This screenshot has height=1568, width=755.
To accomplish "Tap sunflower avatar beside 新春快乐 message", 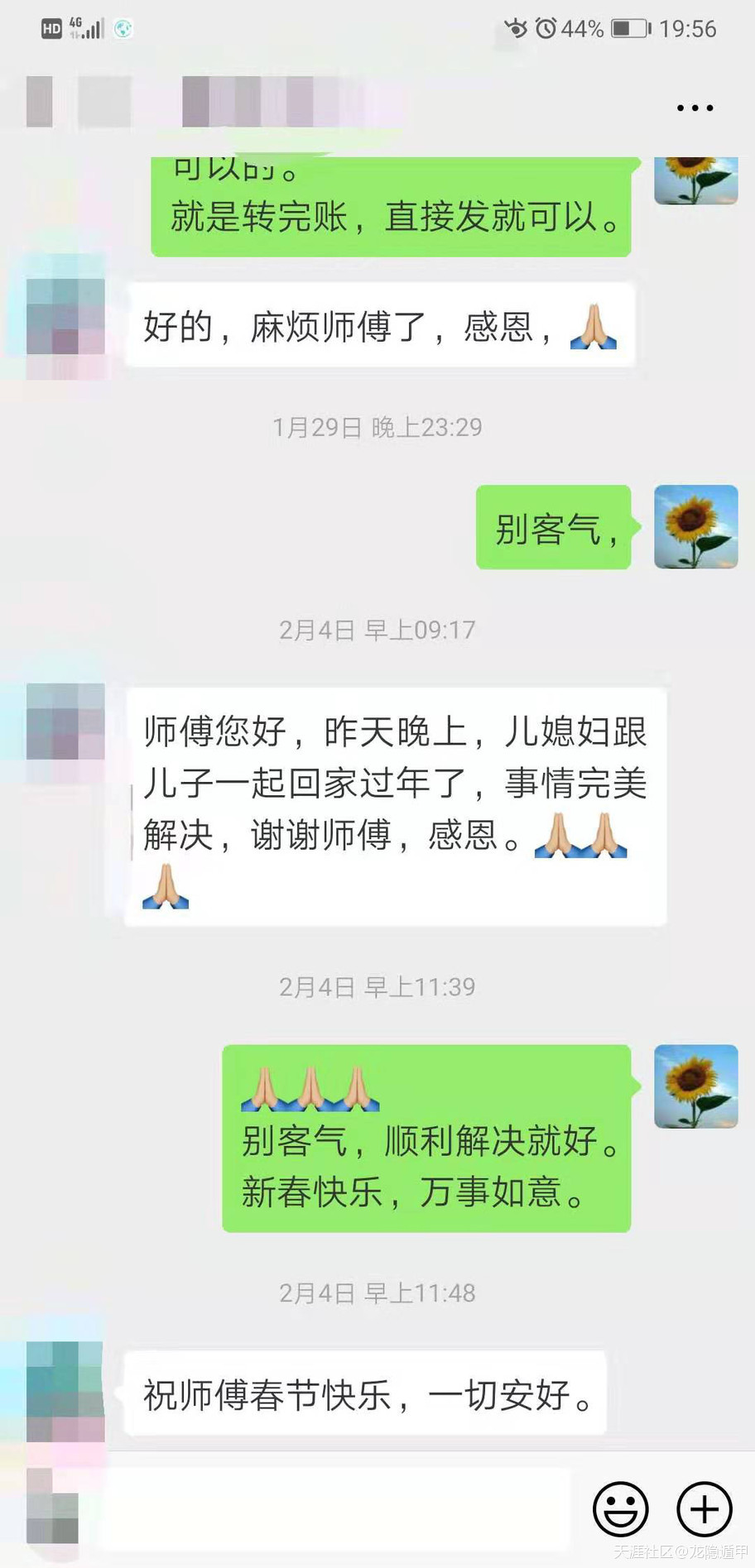I will [695, 1086].
